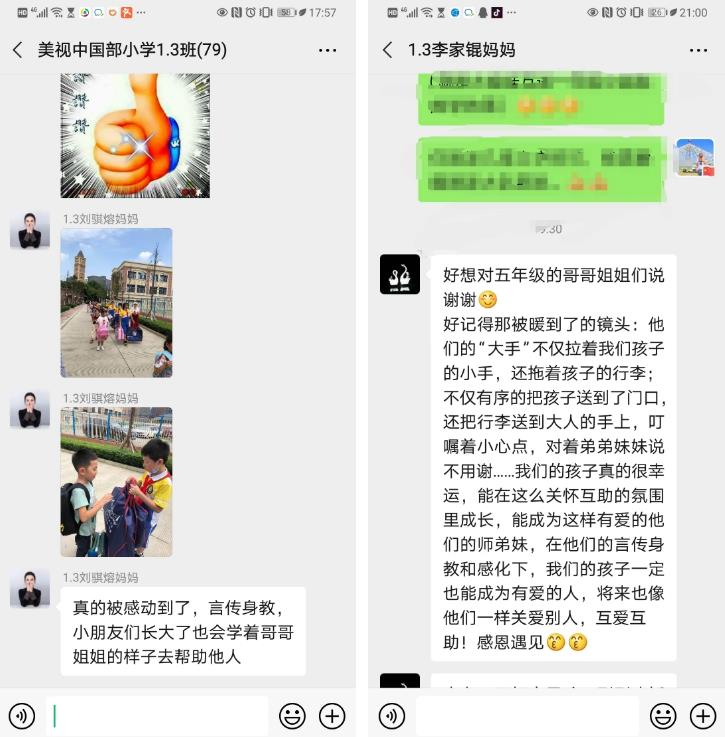This screenshot has width=725, height=737.
Task: Go back from the 美视中国部小学1.3班 group chat
Action: pyautogui.click(x=18, y=50)
